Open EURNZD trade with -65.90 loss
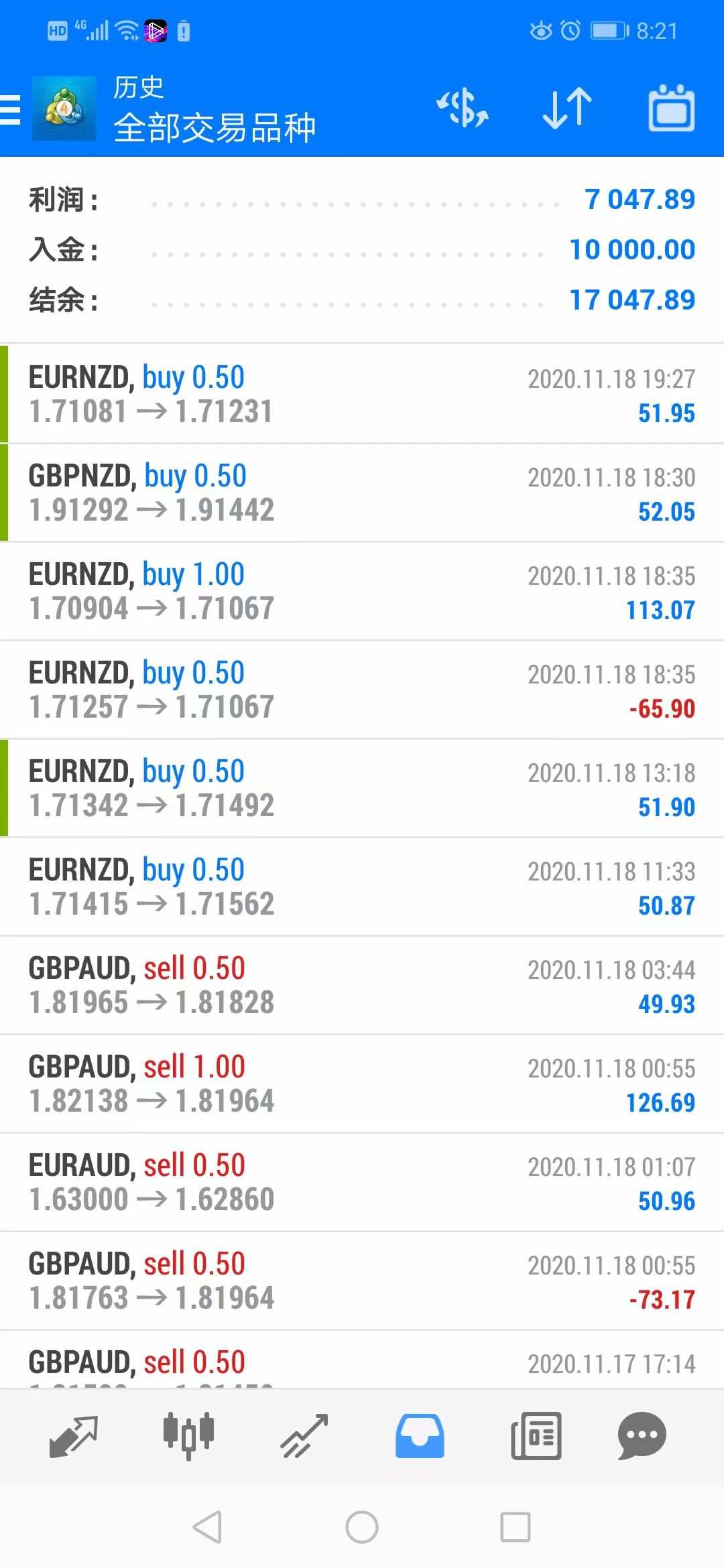 point(362,690)
